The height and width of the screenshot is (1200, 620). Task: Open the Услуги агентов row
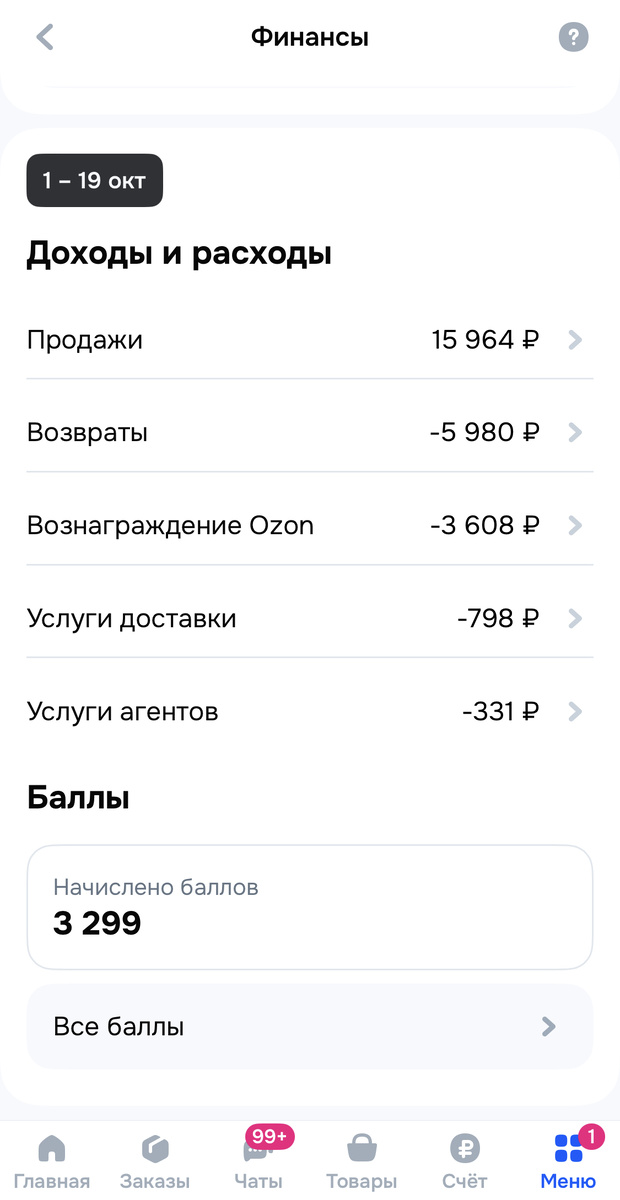pyautogui.click(x=310, y=712)
